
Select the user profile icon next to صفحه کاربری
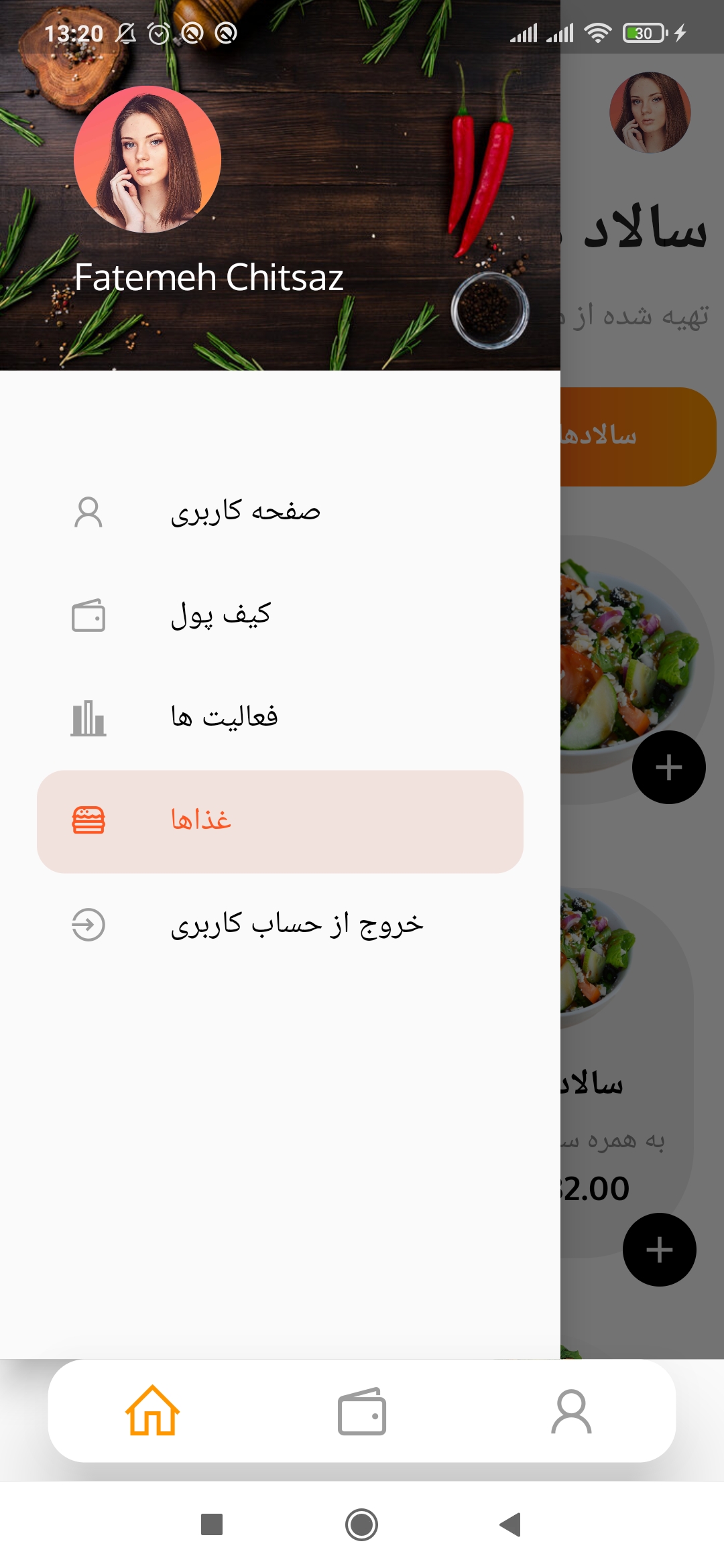[x=88, y=513]
